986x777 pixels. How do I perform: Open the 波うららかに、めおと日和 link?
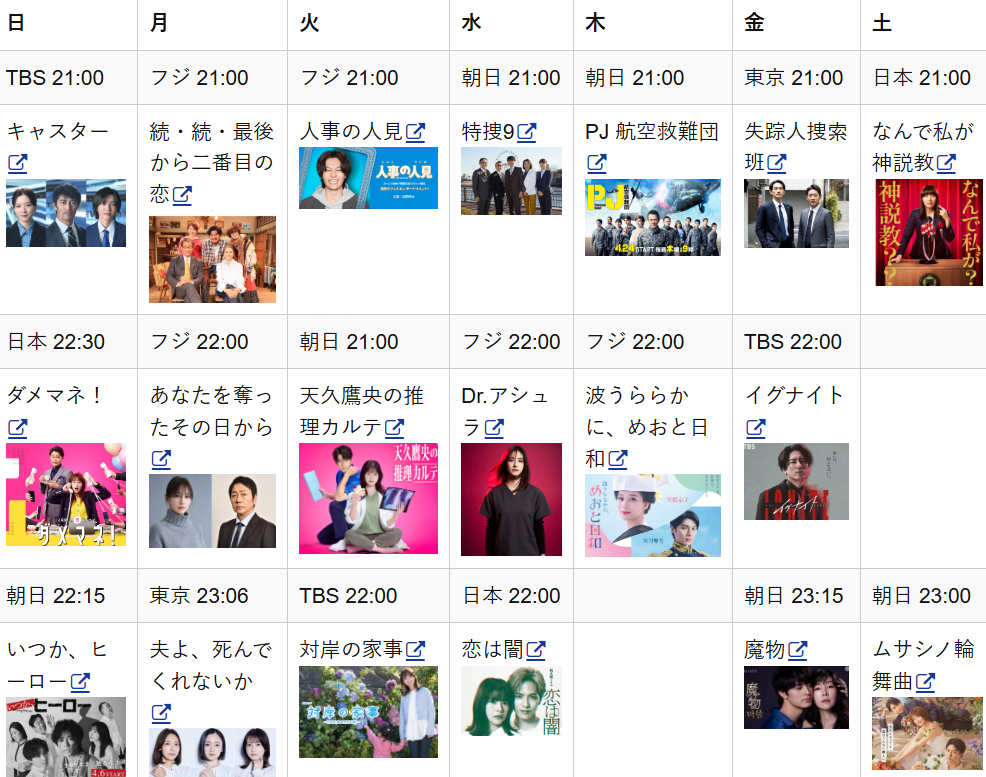point(617,459)
